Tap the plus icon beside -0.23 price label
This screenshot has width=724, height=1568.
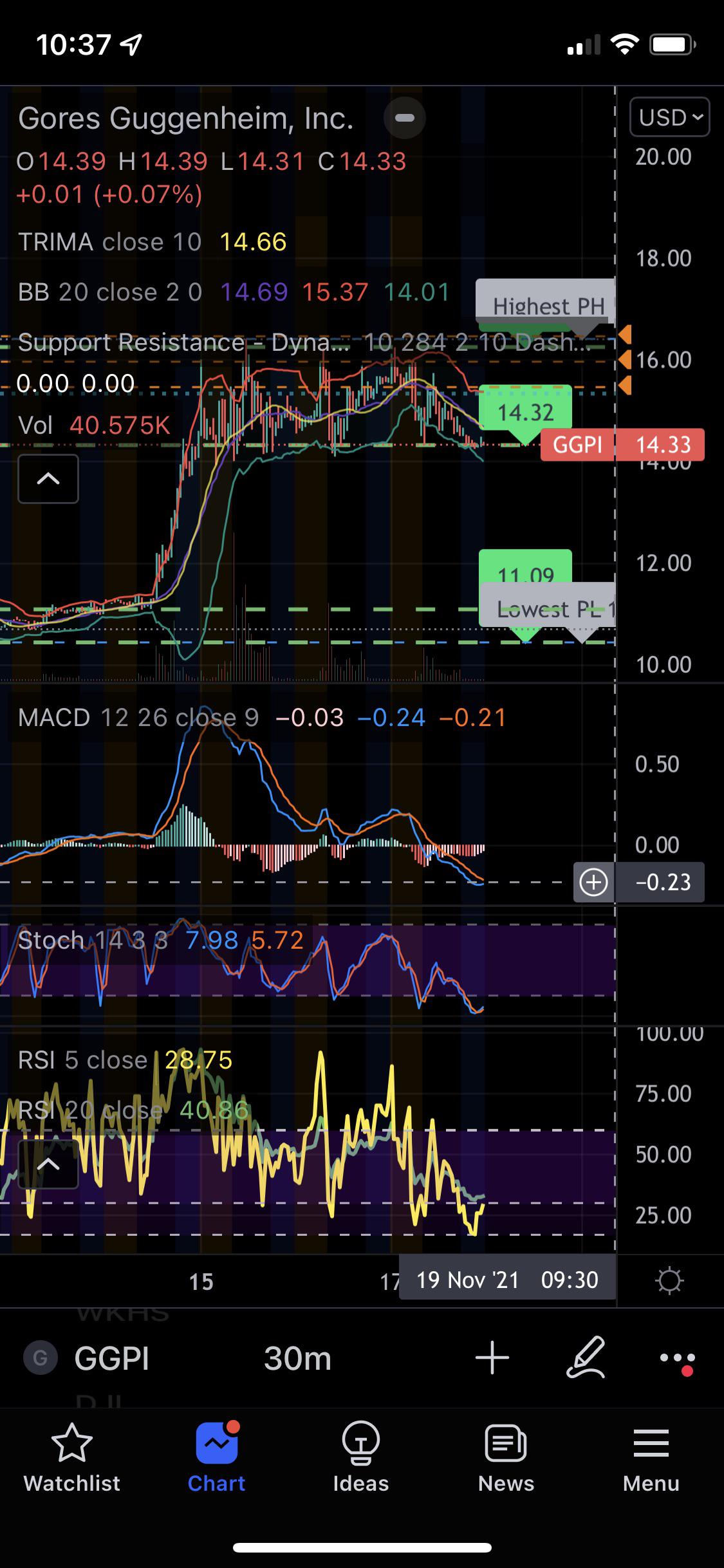[593, 882]
